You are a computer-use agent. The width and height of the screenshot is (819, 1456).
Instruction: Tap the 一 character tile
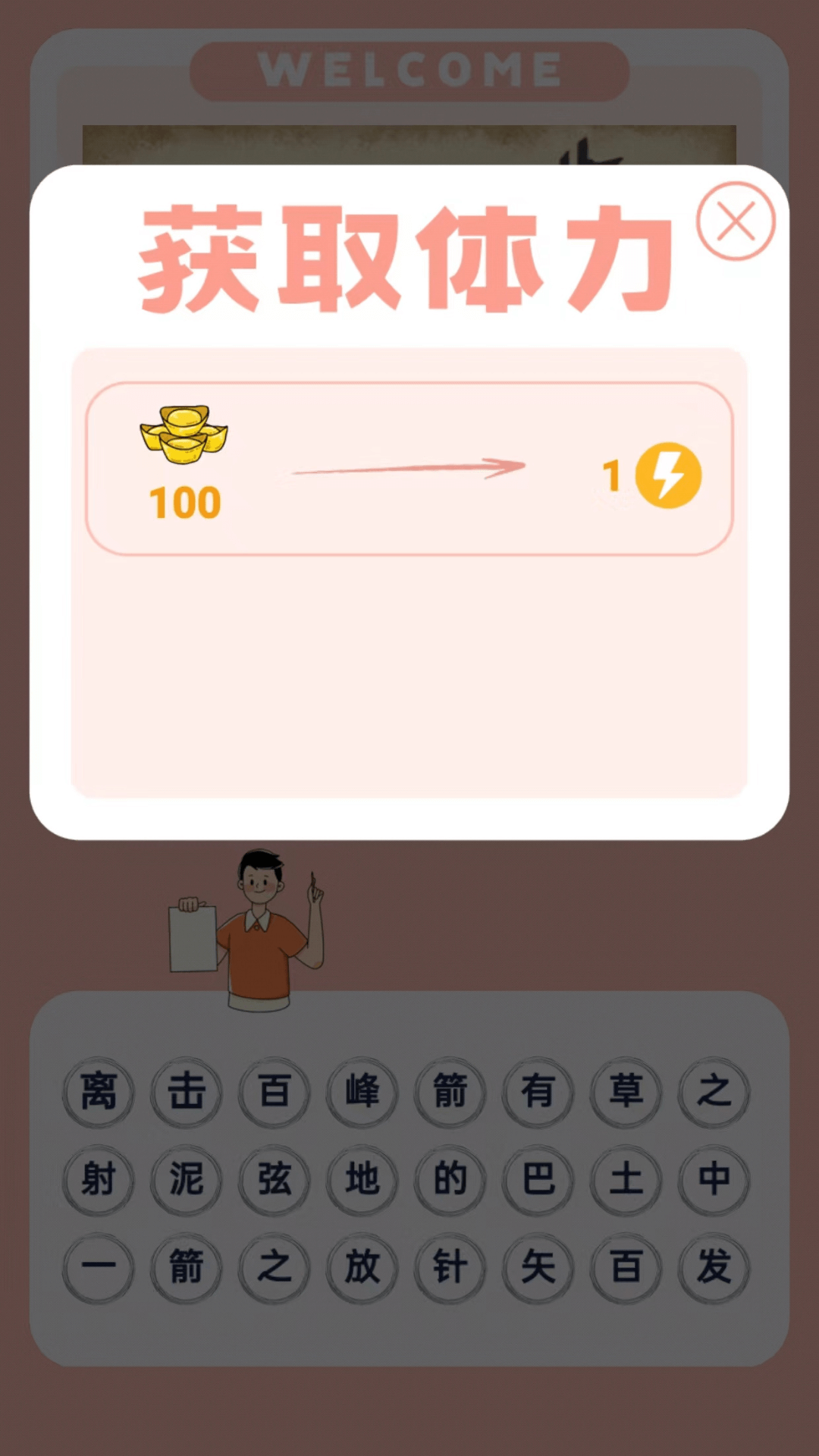pyautogui.click(x=98, y=1269)
